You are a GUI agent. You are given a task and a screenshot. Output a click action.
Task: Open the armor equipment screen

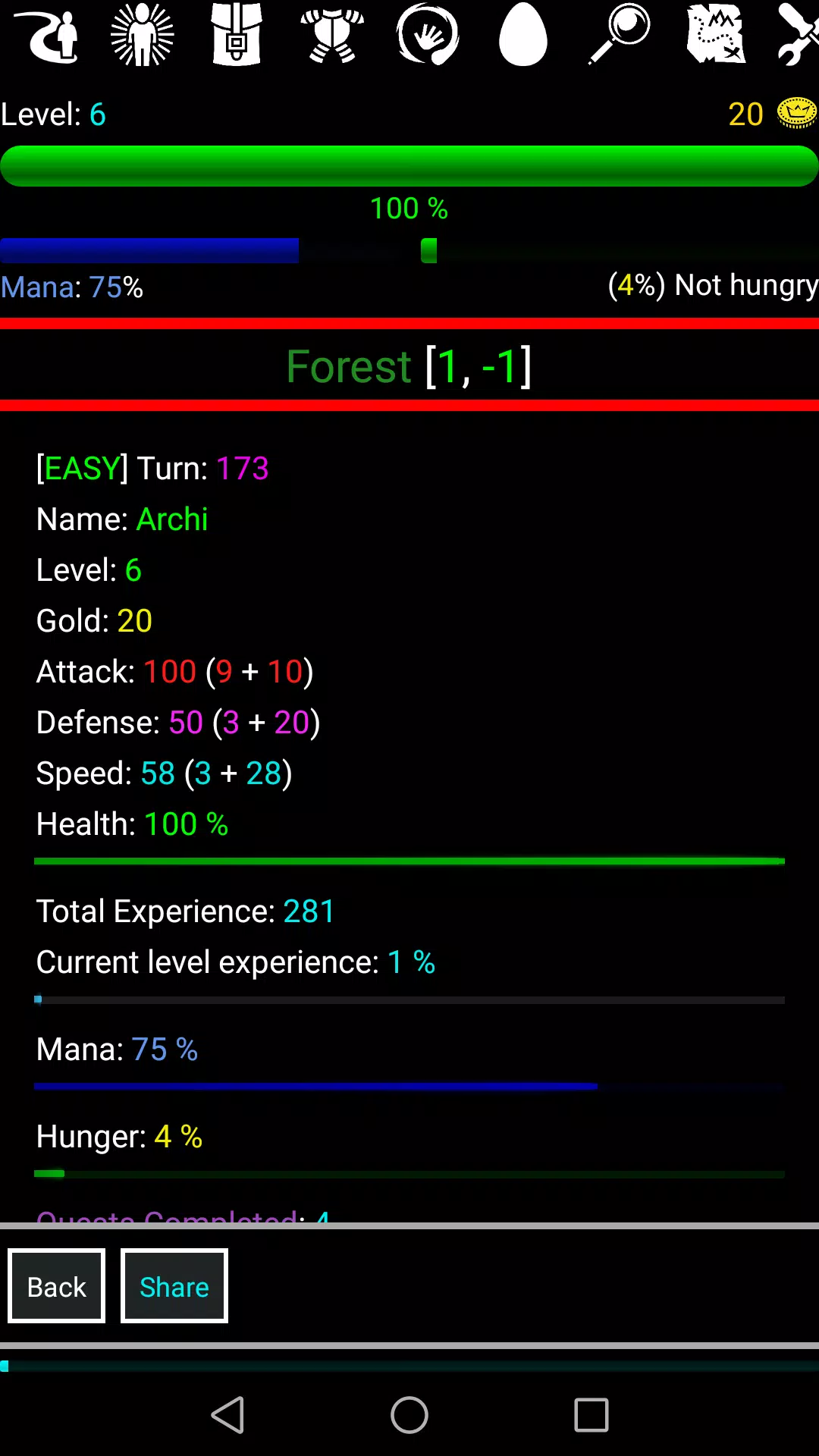coord(332,35)
